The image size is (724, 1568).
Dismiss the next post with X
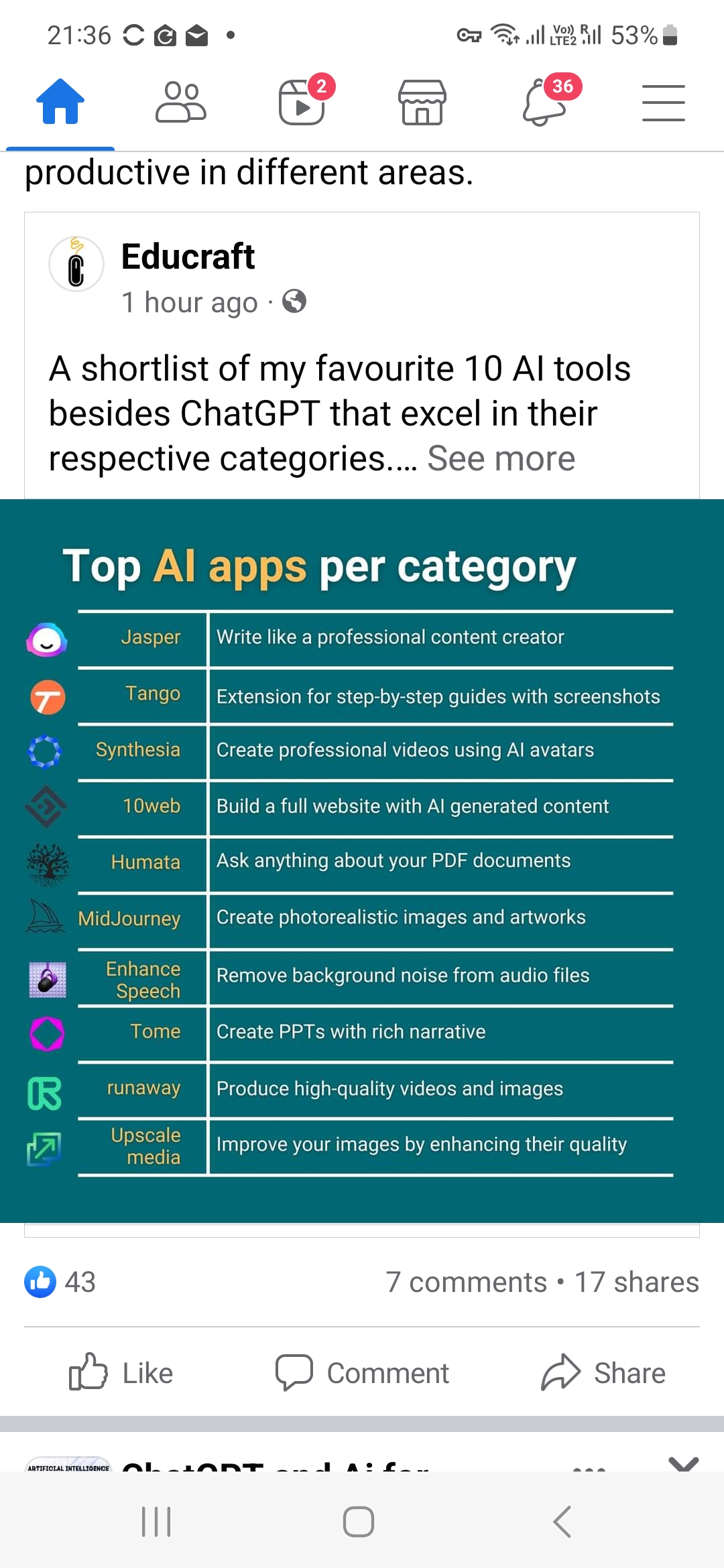point(683,1463)
